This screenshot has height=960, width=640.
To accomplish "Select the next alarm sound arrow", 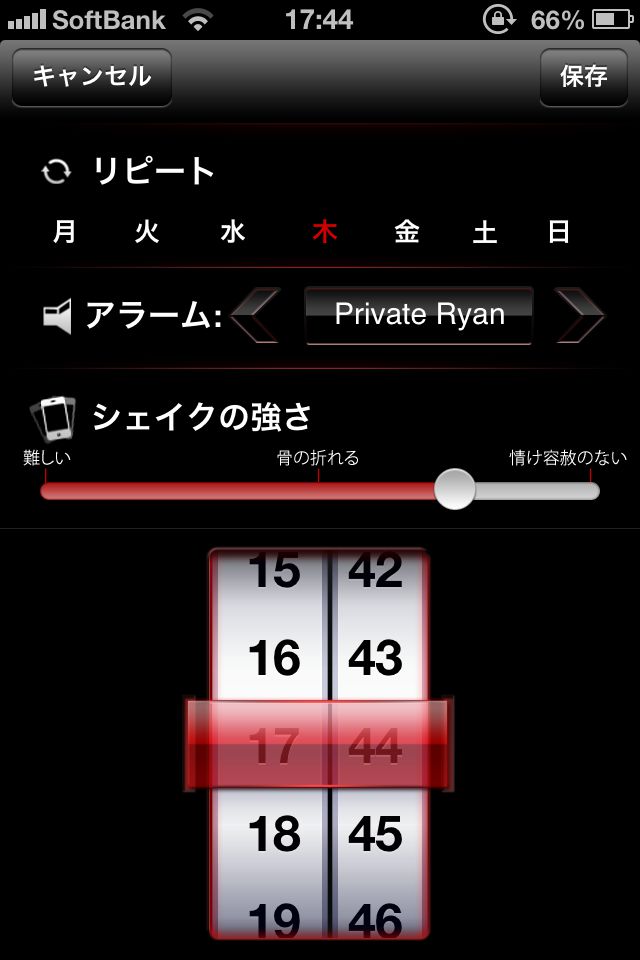I will tap(579, 316).
